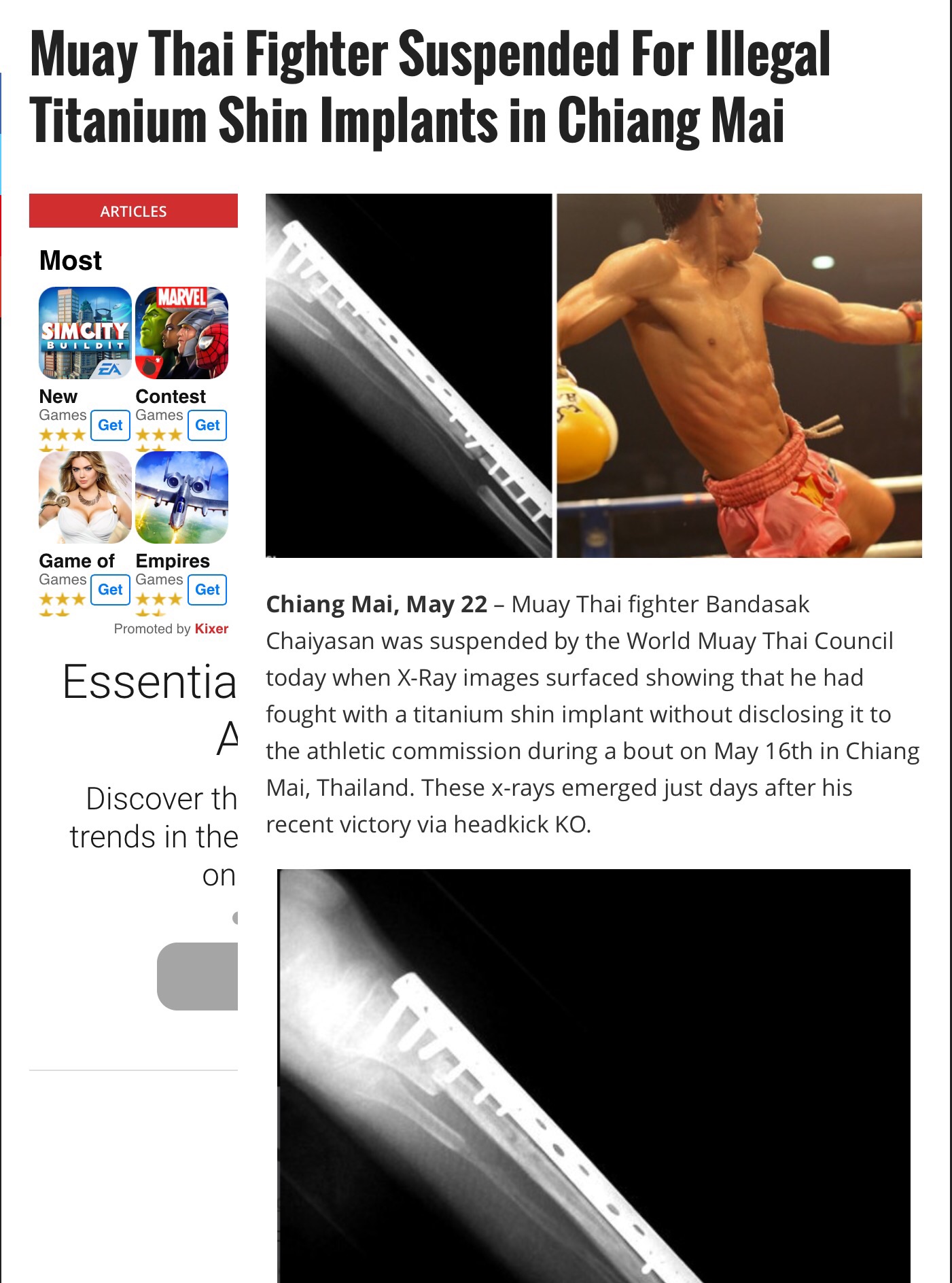Open the Empires airplane app icon
This screenshot has width=952, height=1283.
click(181, 497)
